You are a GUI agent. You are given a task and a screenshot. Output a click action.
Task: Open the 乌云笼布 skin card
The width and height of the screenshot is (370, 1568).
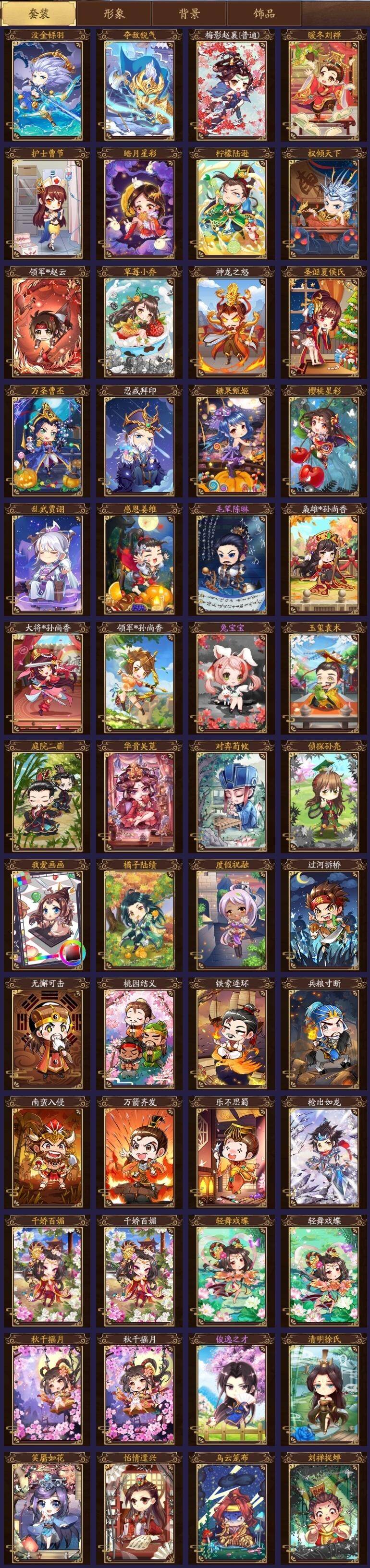pos(232,1509)
